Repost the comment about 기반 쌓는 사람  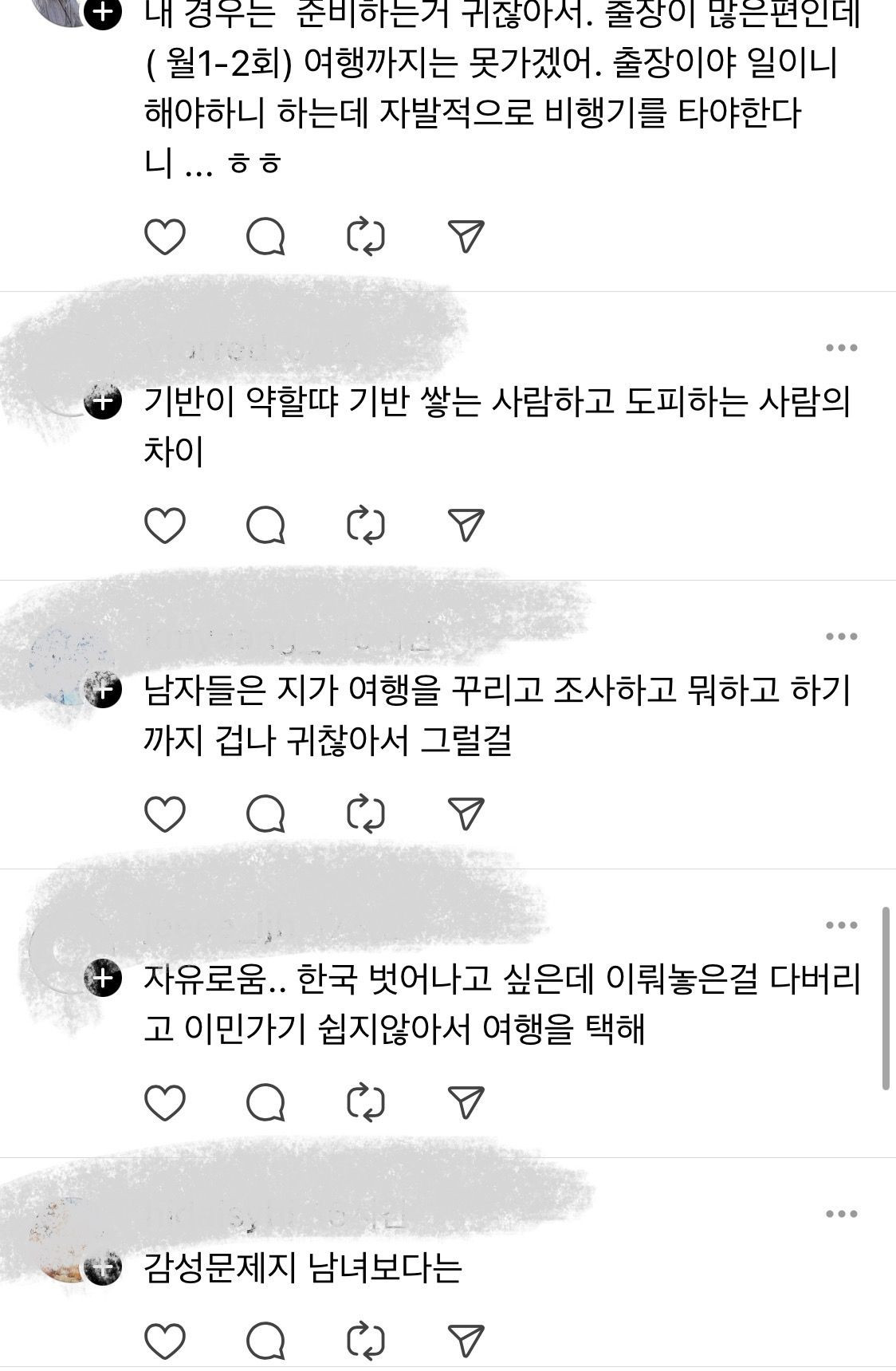coord(366,526)
